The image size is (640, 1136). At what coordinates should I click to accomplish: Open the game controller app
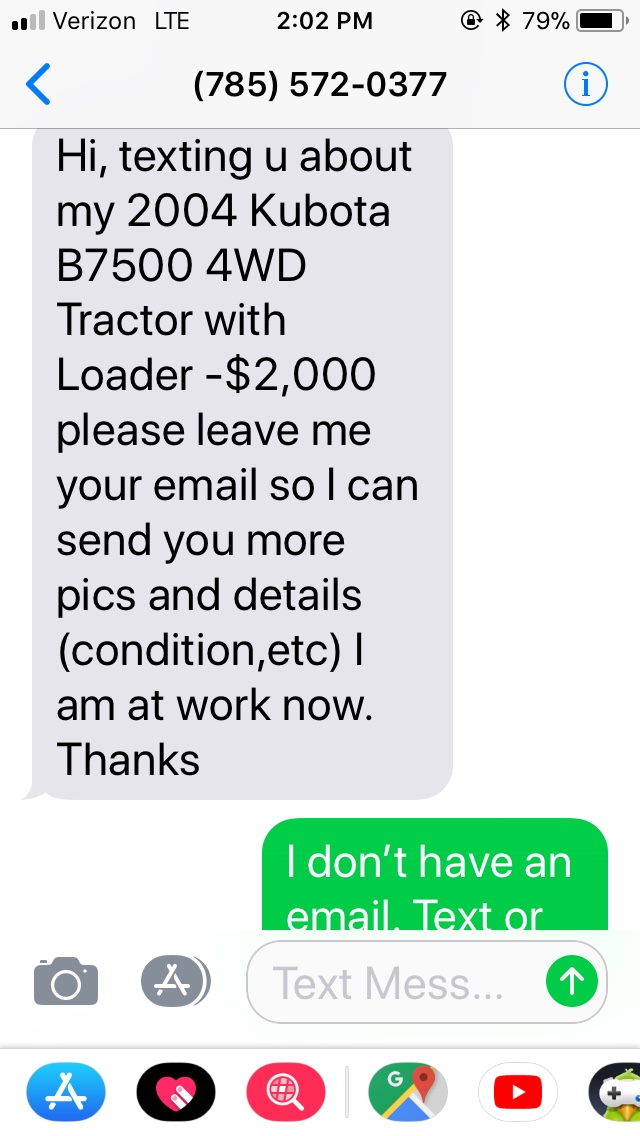pos(615,1091)
